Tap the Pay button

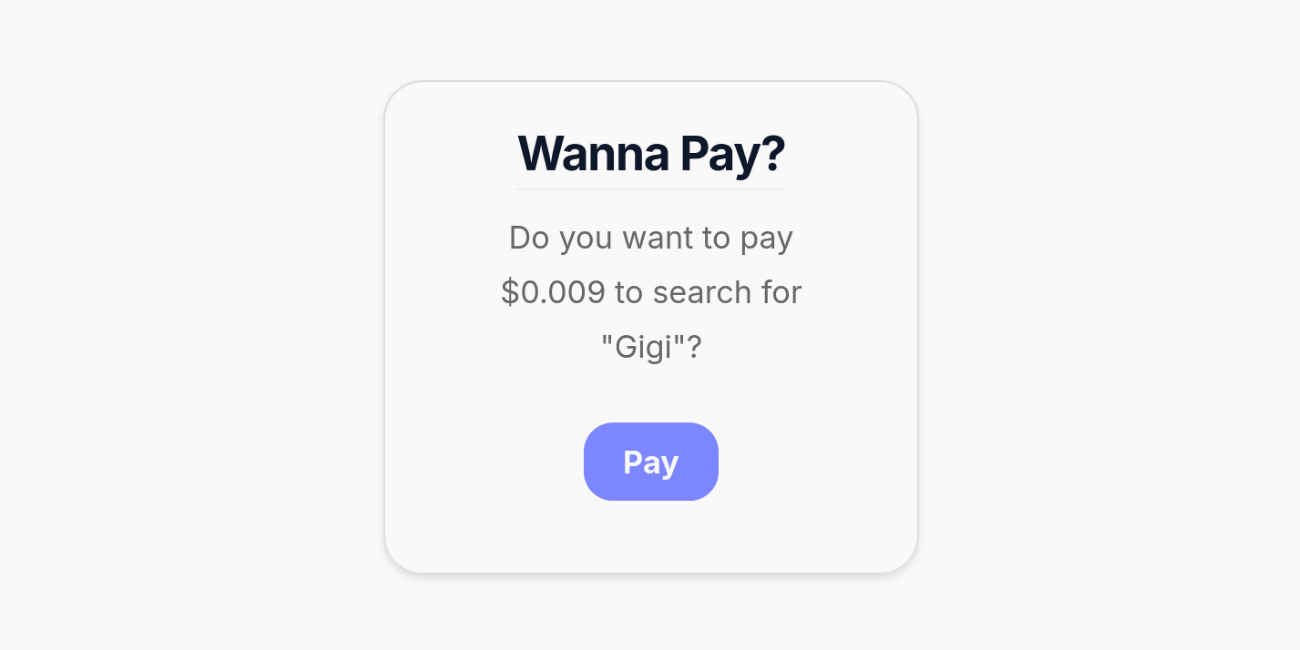(x=650, y=462)
